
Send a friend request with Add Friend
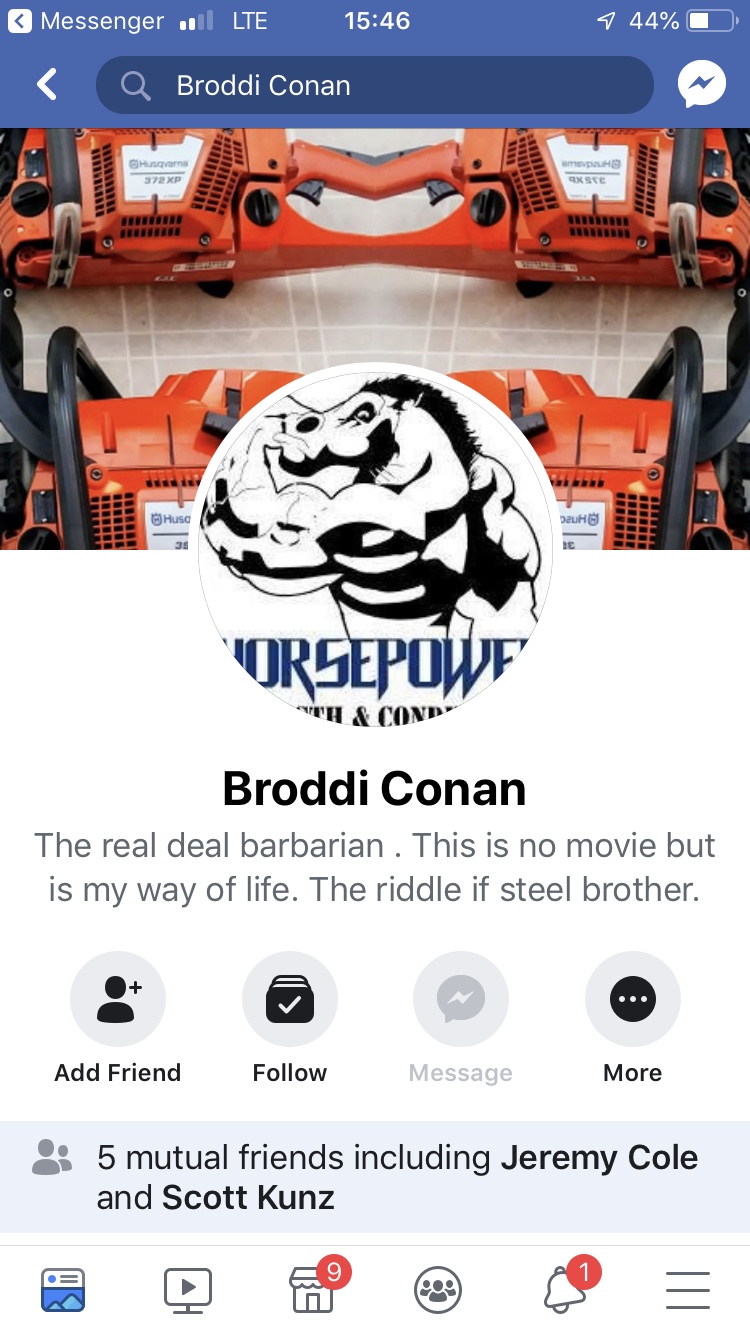[x=118, y=999]
